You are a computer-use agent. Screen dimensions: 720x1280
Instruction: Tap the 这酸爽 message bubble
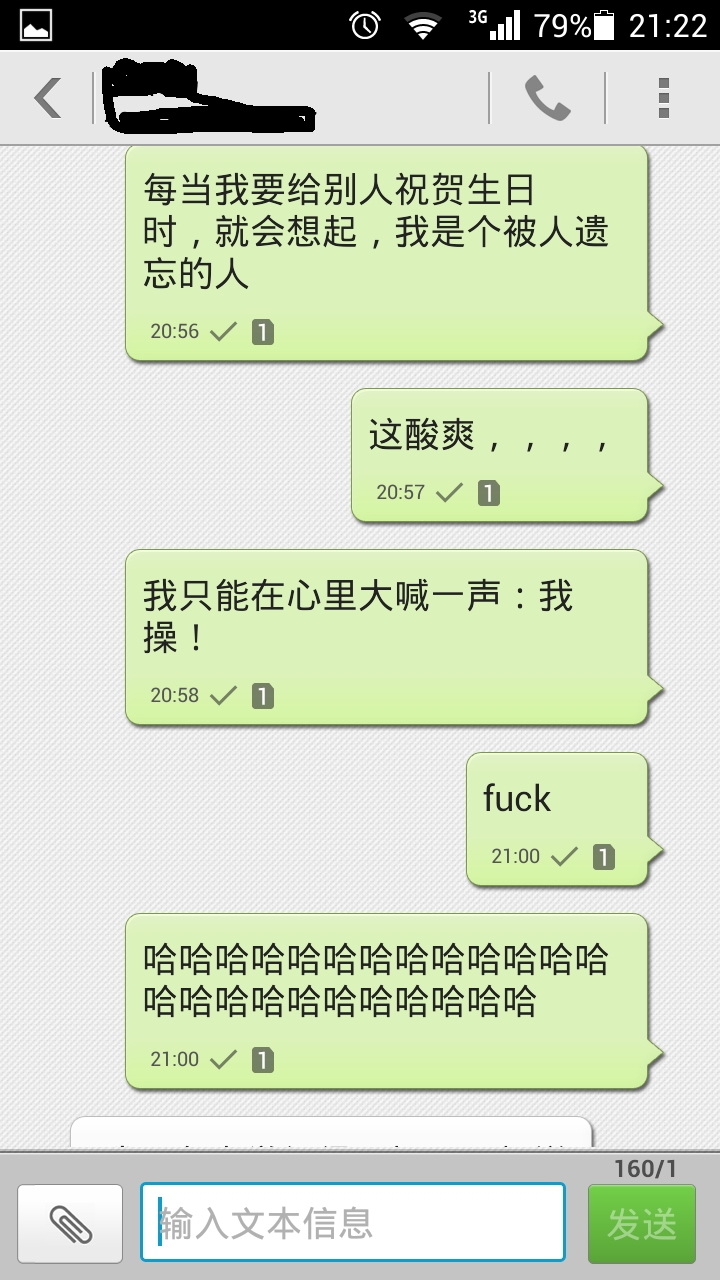pyautogui.click(x=499, y=456)
